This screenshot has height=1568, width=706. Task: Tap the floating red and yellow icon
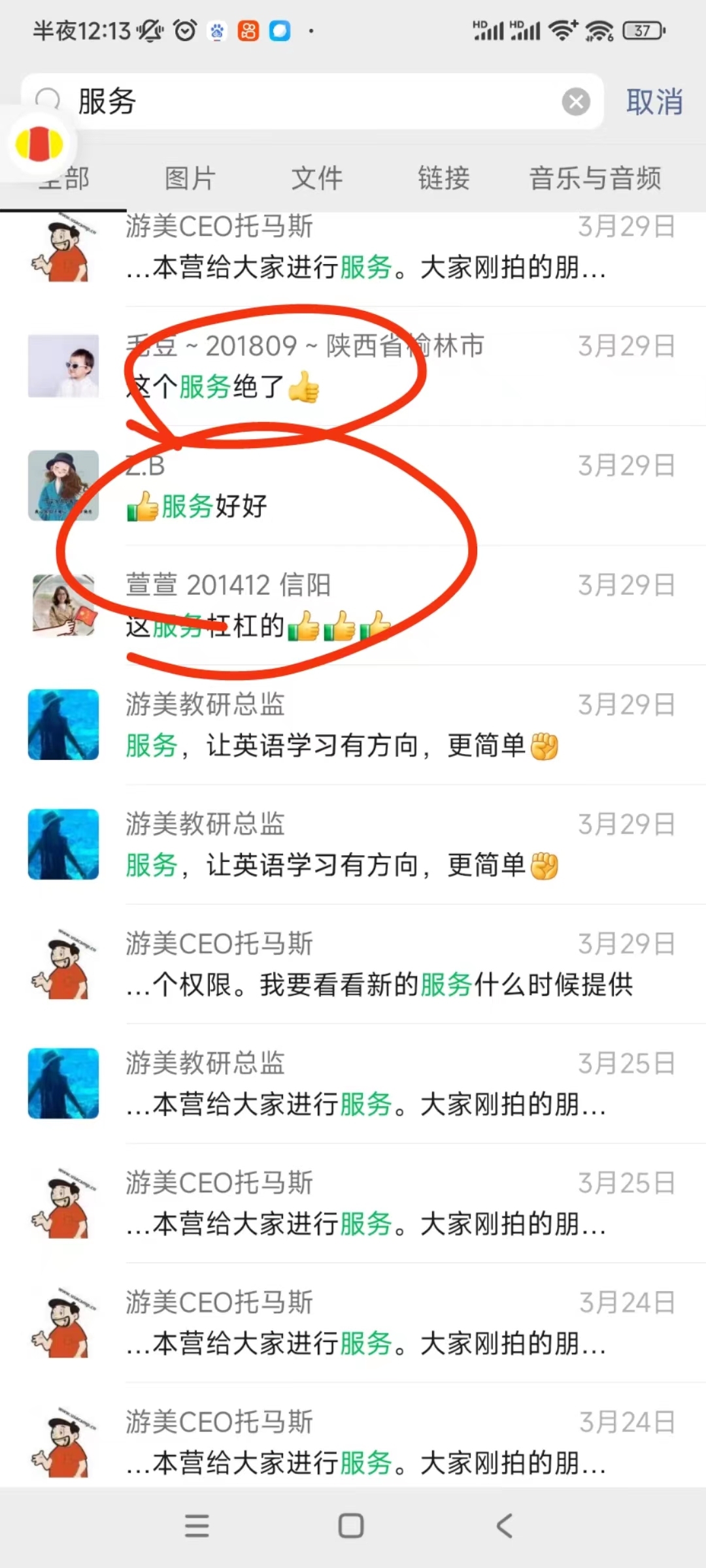[39, 144]
